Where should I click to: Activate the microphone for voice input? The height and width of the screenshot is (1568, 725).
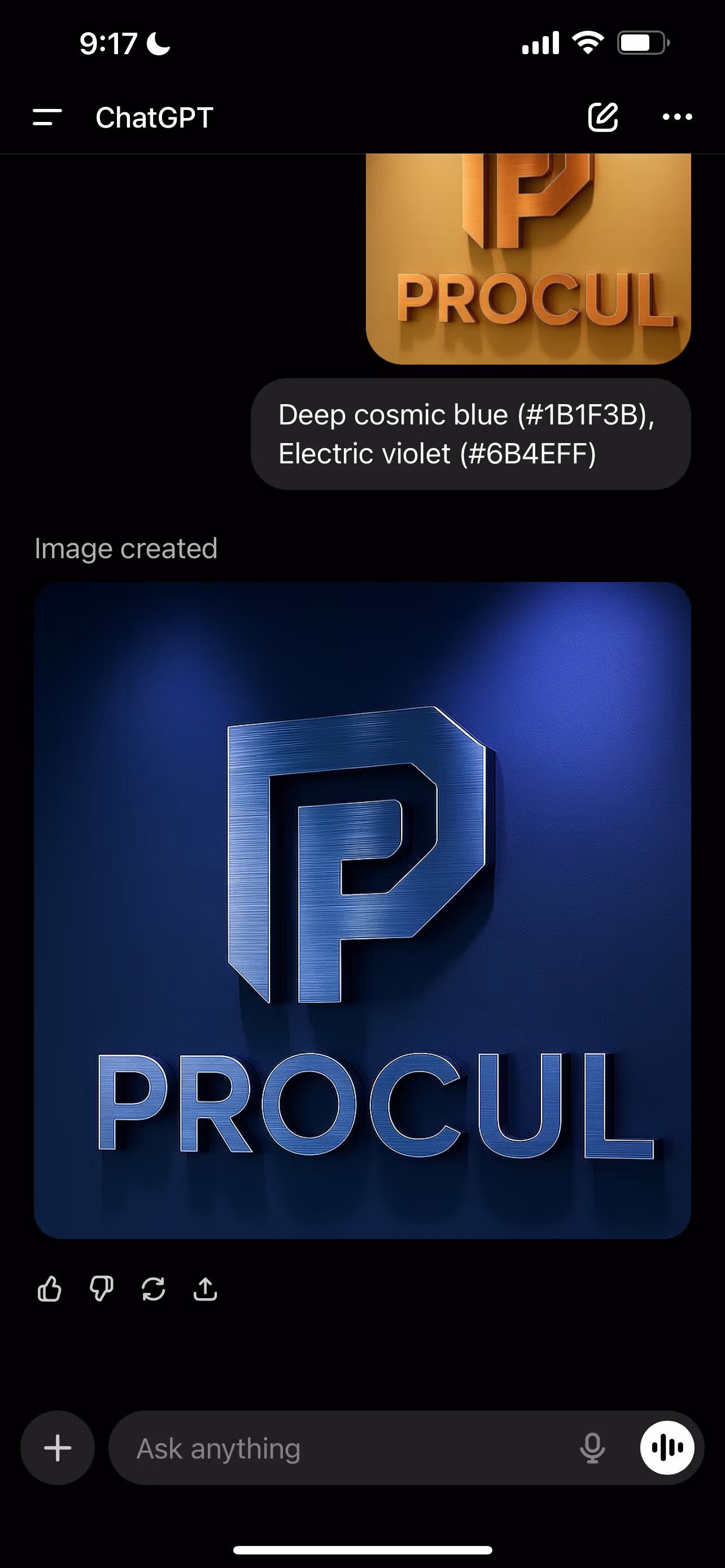pyautogui.click(x=593, y=1447)
